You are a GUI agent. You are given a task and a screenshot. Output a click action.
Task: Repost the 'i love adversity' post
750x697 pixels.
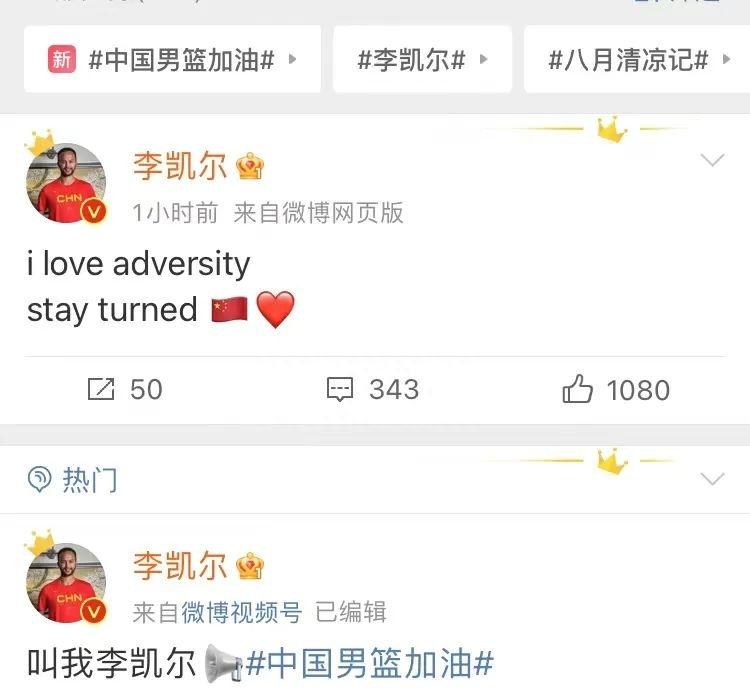coord(124,389)
